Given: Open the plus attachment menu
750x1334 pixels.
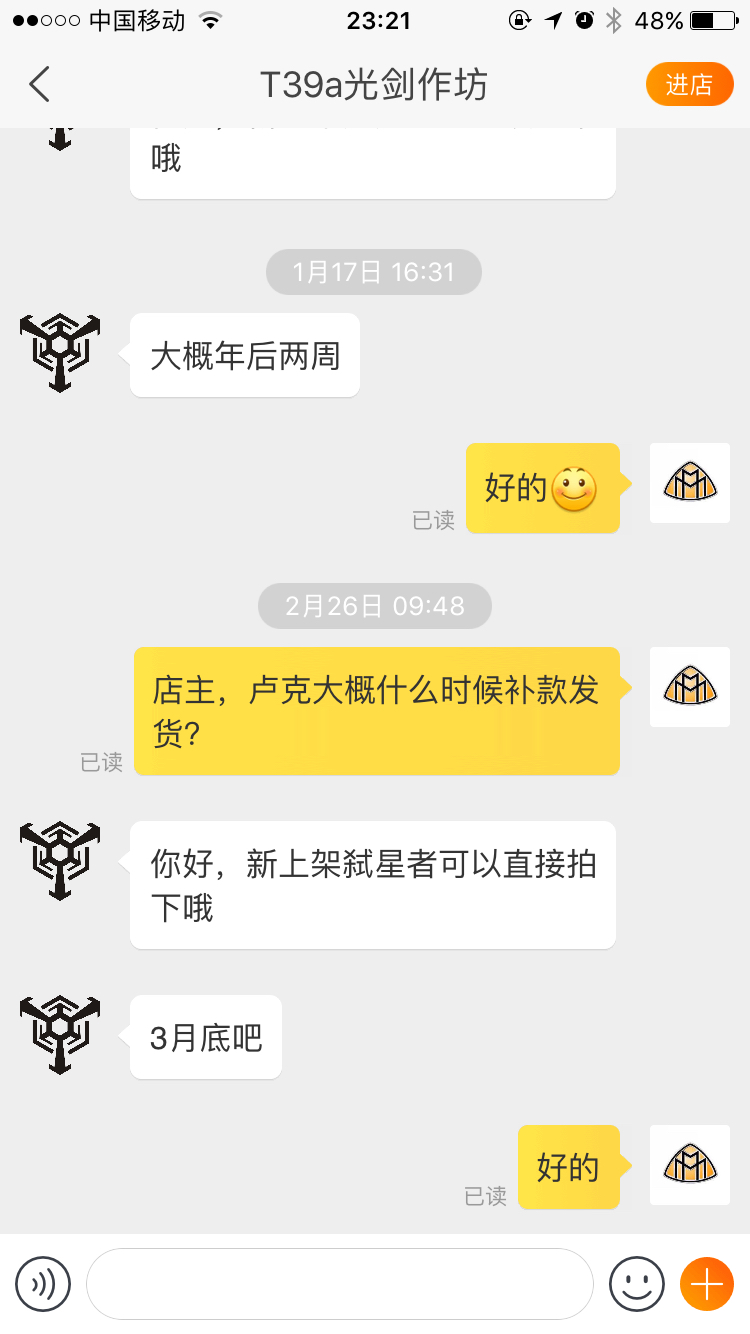Looking at the screenshot, I should tap(707, 1283).
